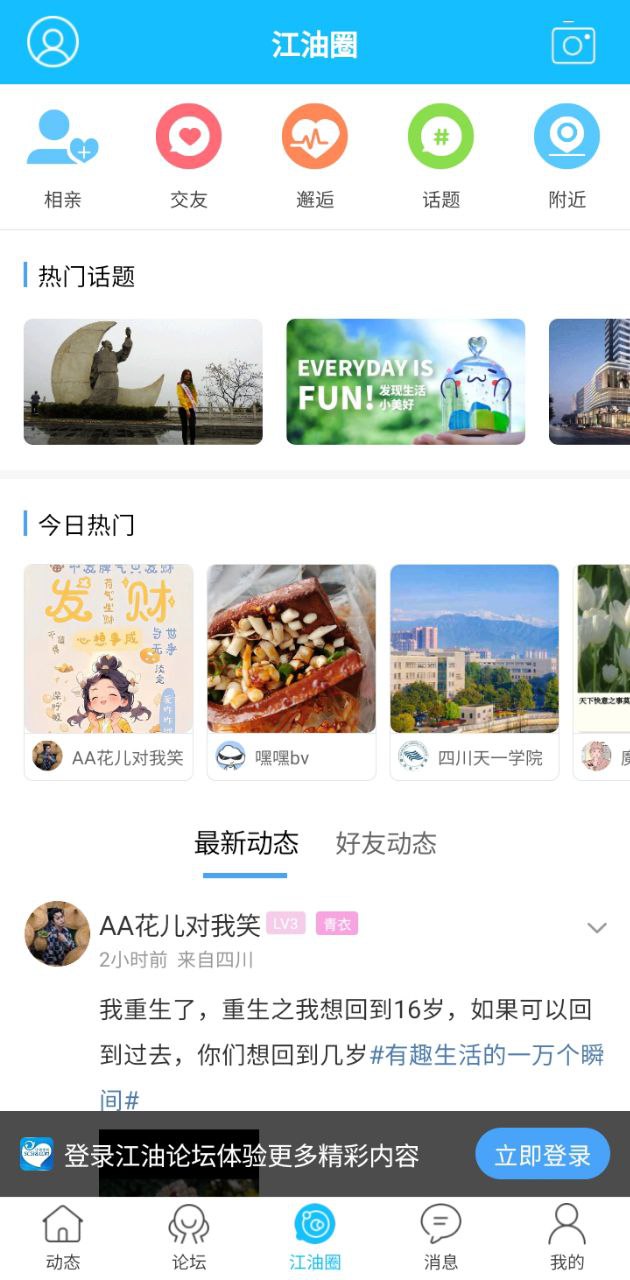This screenshot has height=1280, width=630.
Task: Open the 四川天一学院 hot post
Action: point(474,670)
